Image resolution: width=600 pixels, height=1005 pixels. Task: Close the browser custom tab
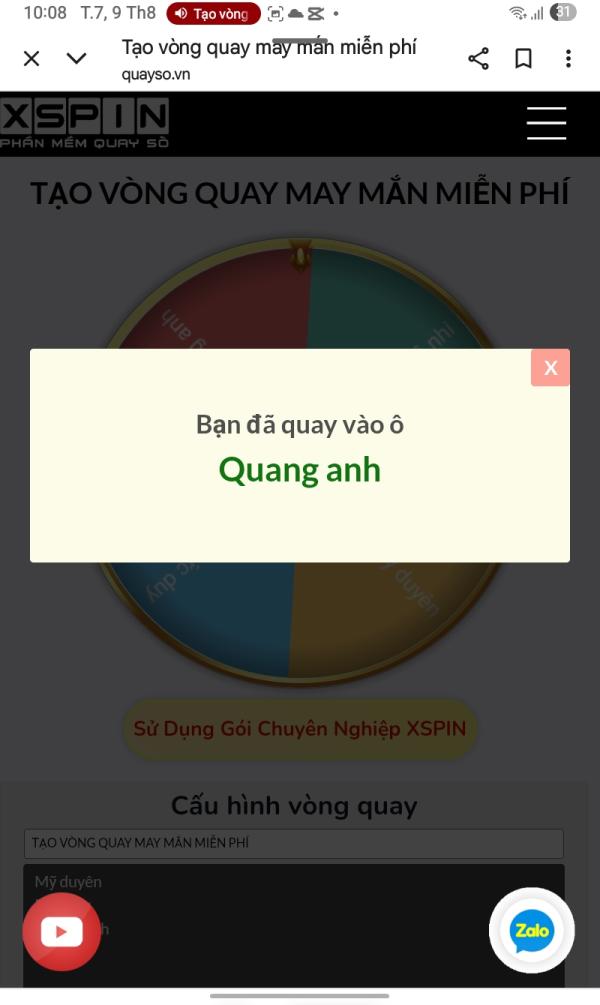coord(31,59)
